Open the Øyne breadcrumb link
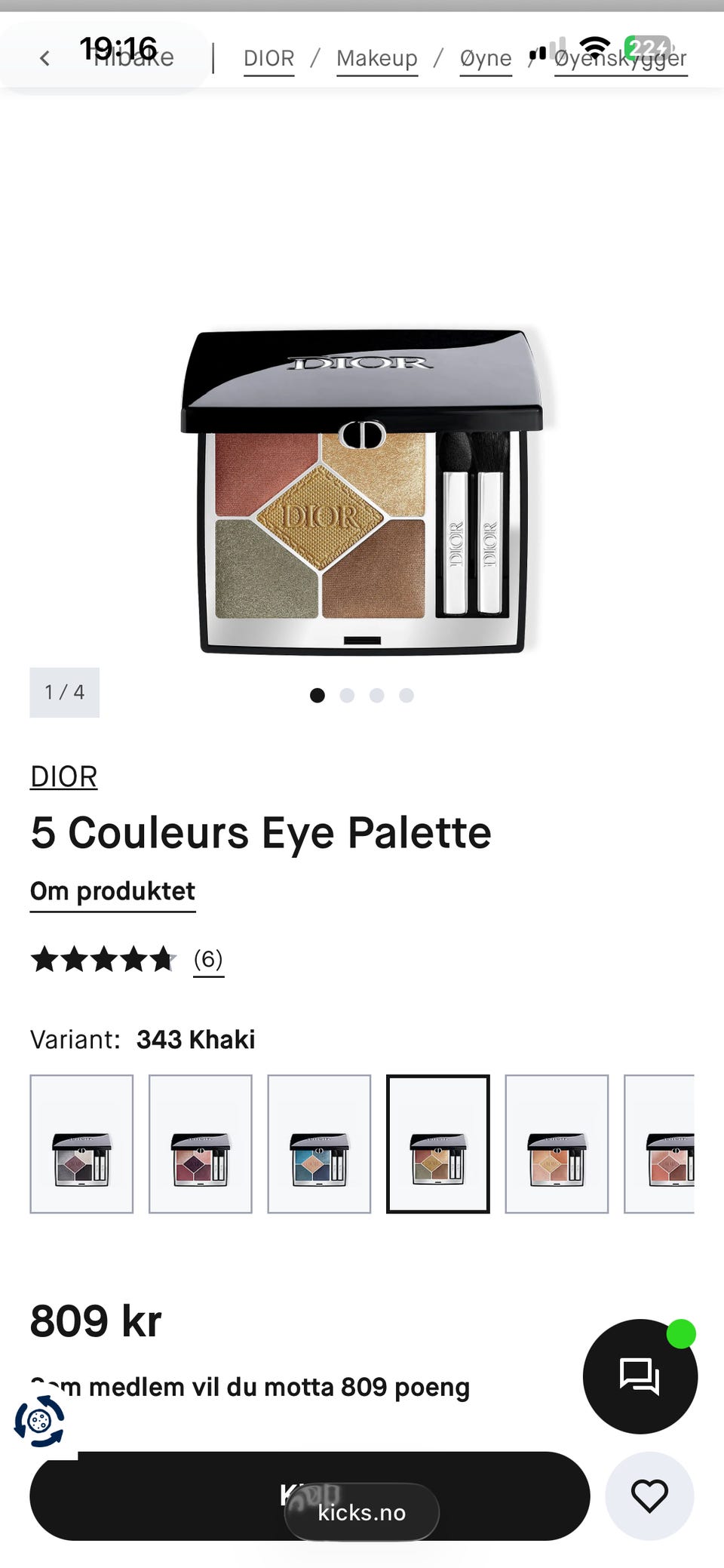724x1568 pixels. click(486, 59)
